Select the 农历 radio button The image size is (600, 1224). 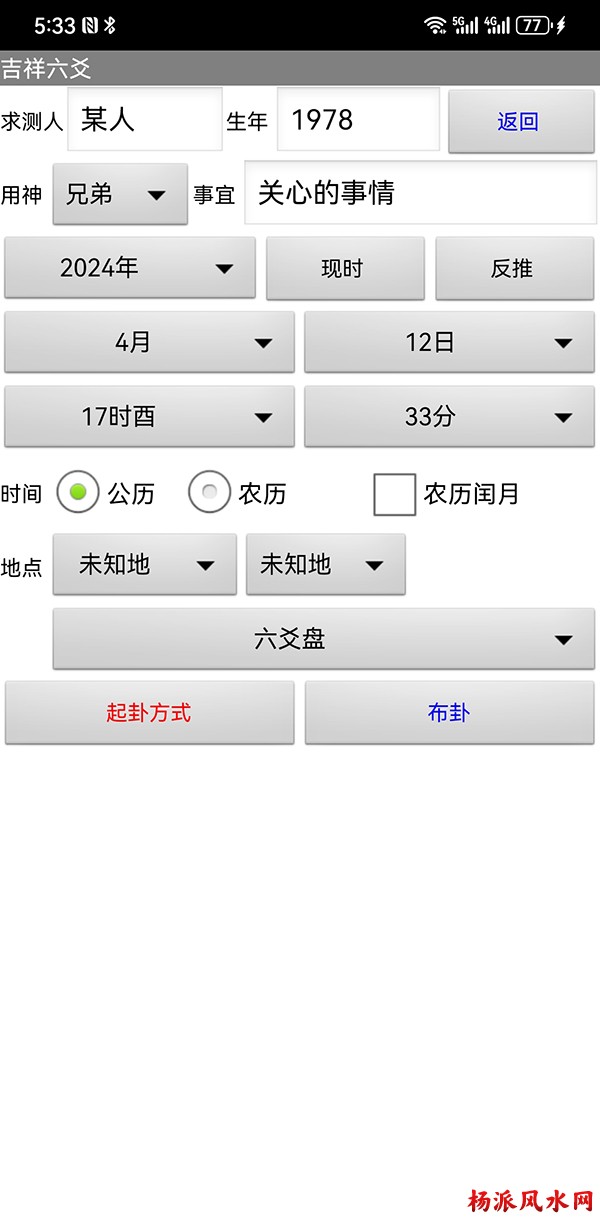[209, 492]
